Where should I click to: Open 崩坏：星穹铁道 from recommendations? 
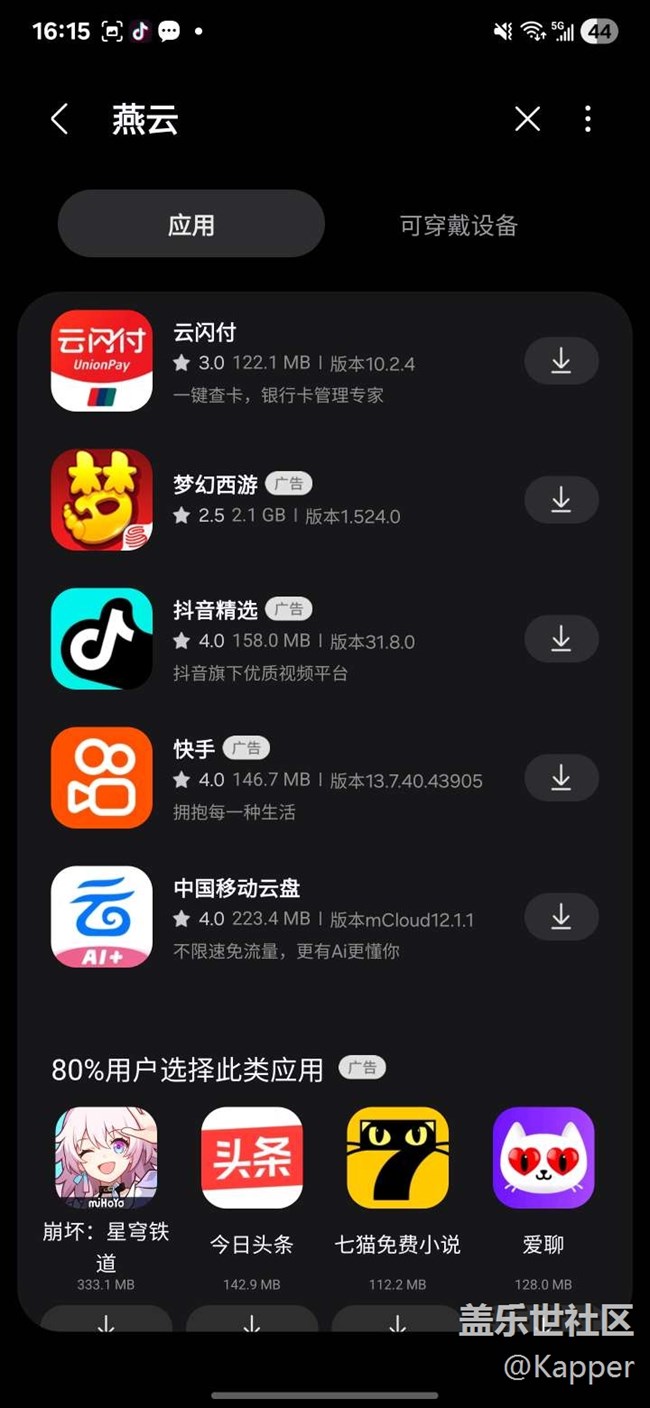(x=106, y=1158)
